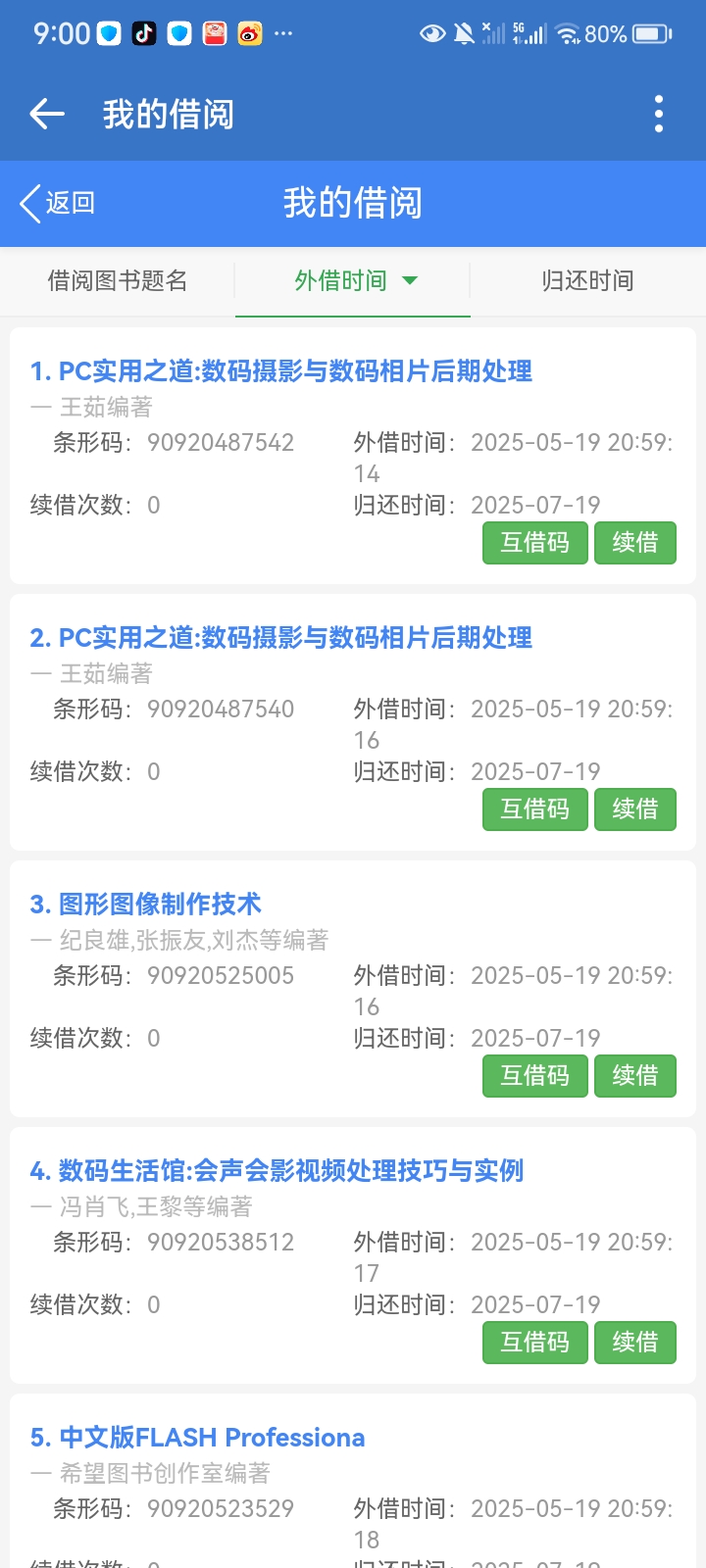
Task: Tap the back arrow in app bar
Action: click(x=47, y=115)
